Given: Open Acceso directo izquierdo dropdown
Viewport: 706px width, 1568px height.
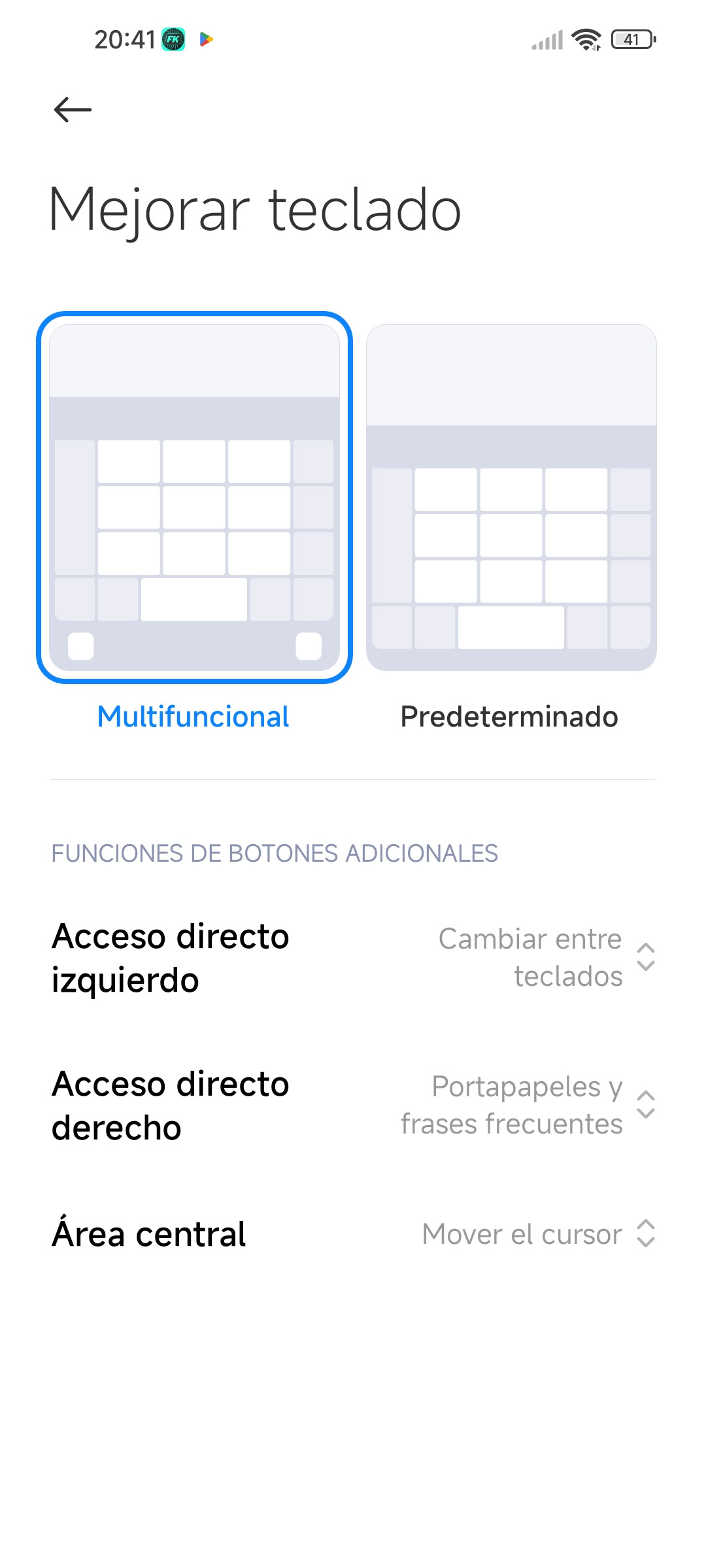Looking at the screenshot, I should pyautogui.click(x=546, y=958).
